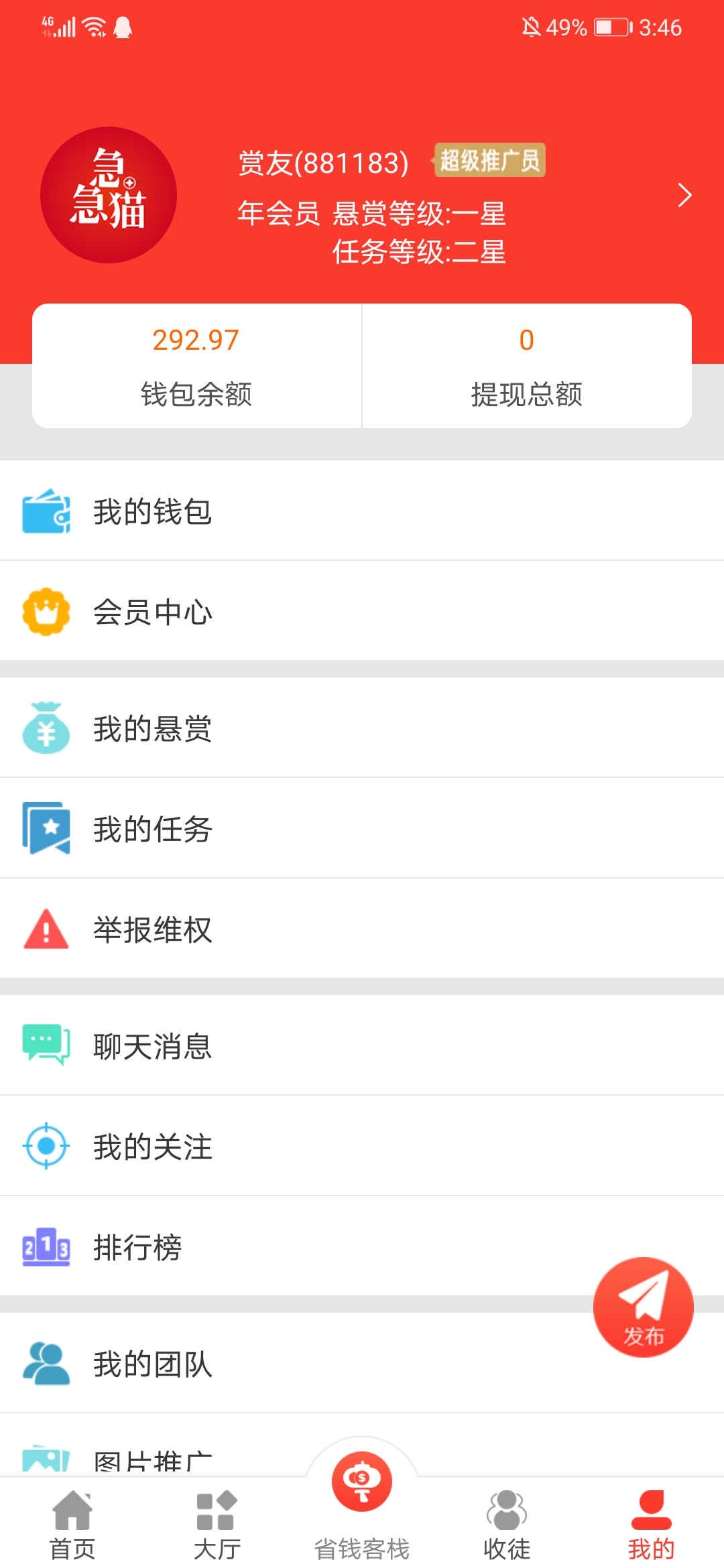View the 超级推广员 badge
The image size is (724, 1568).
489,159
